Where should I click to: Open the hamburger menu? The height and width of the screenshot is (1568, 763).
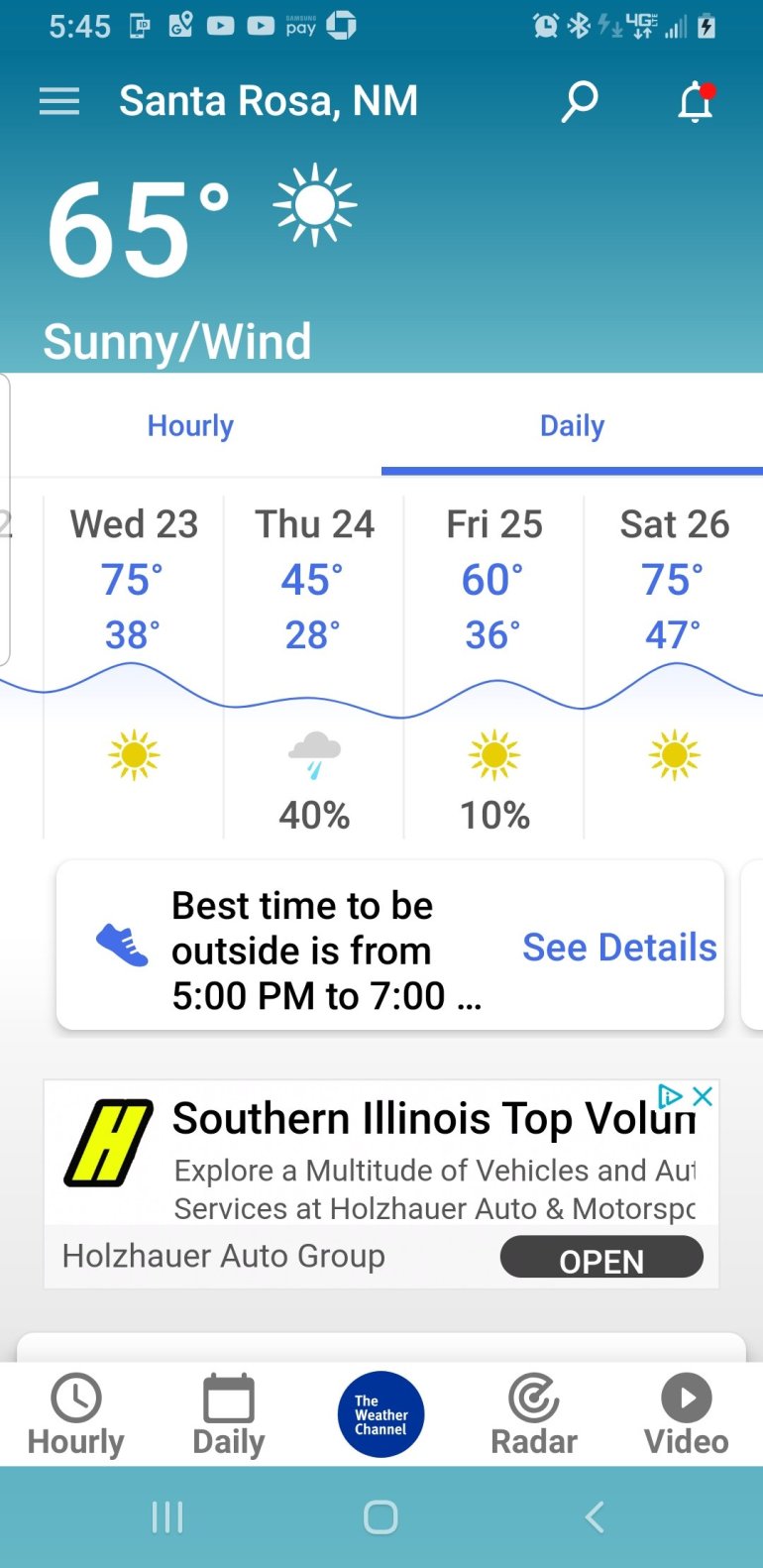pyautogui.click(x=58, y=101)
